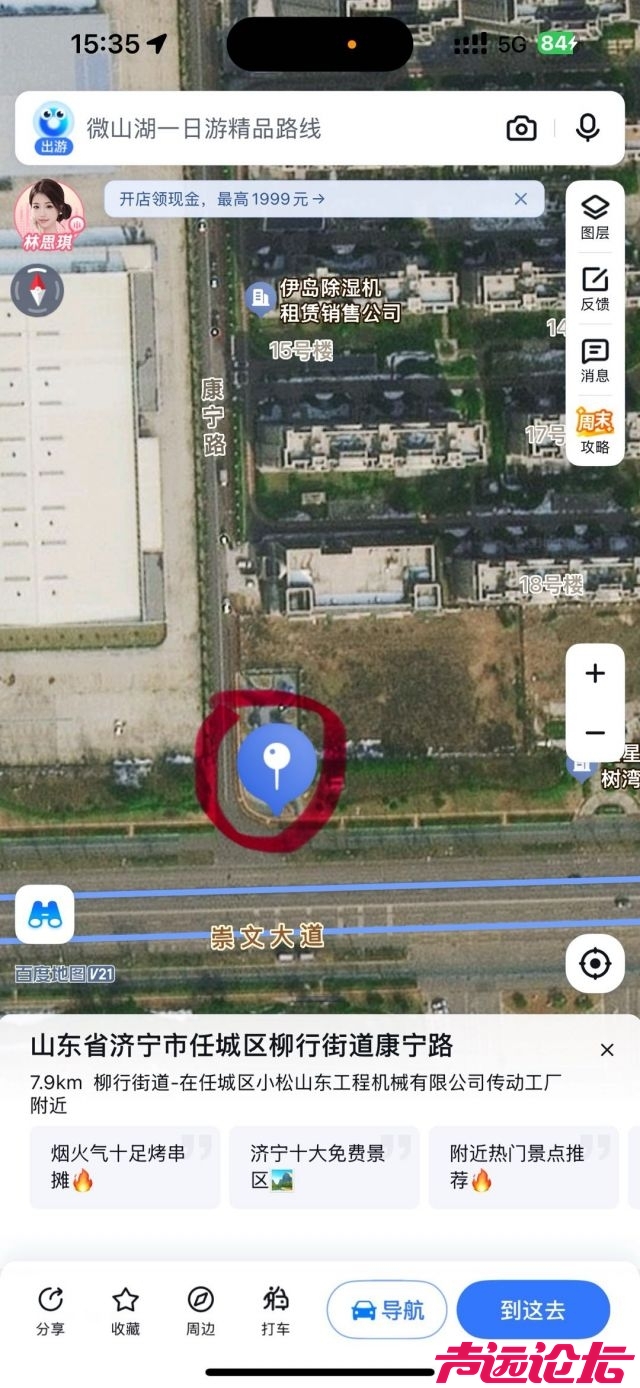Screen dimensions: 640x1388
Task: Zoom in the map with plus
Action: 595,674
